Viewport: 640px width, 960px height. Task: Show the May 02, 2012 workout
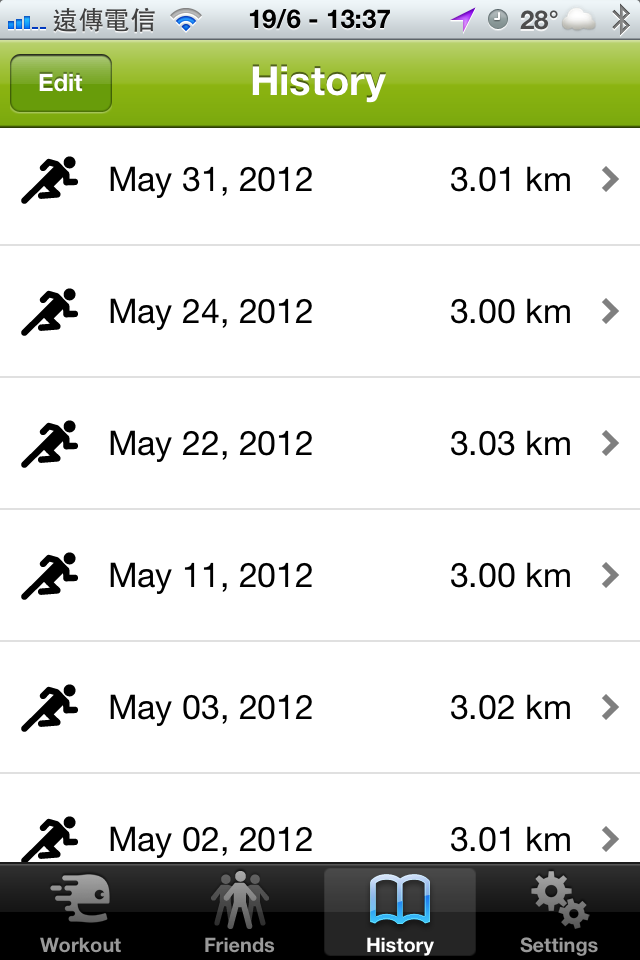(320, 838)
